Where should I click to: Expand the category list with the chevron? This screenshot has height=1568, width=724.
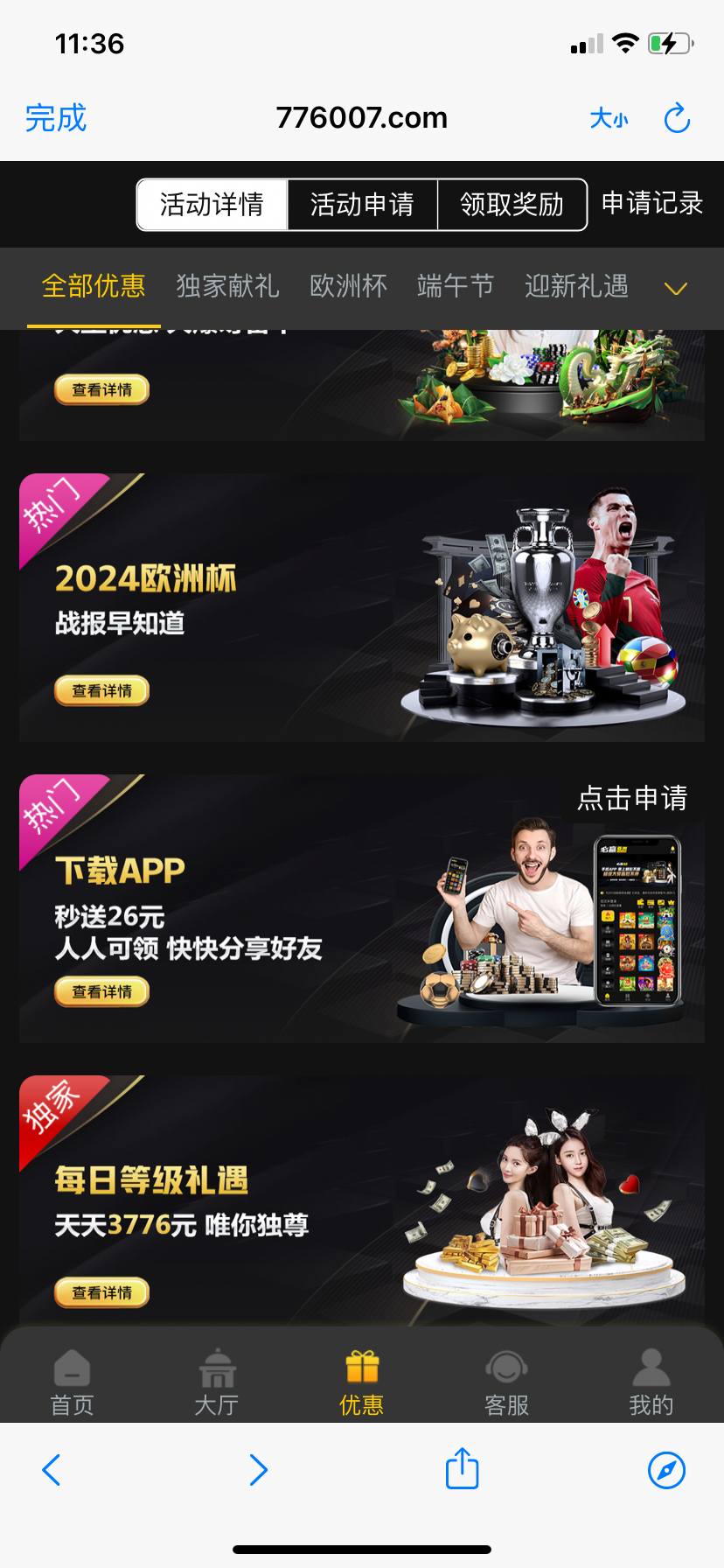(x=676, y=288)
